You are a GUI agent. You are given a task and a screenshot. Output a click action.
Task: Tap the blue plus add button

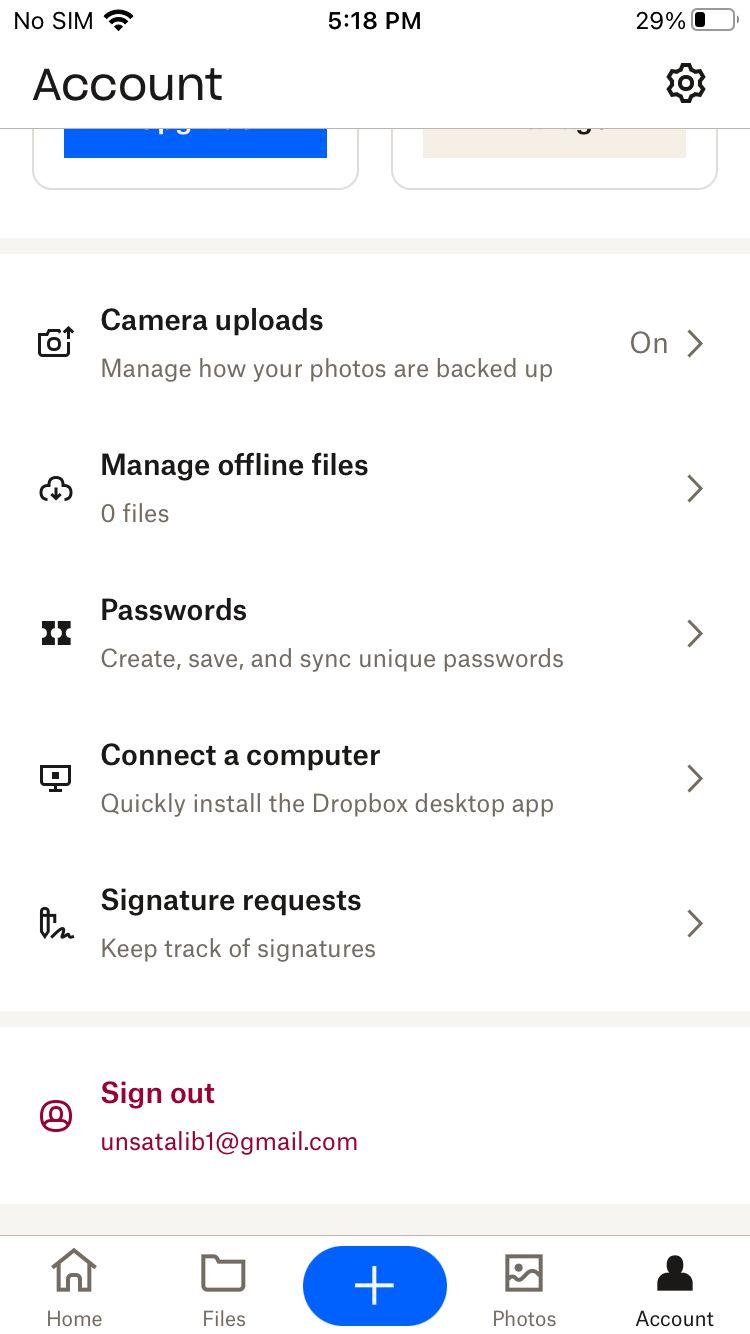[x=375, y=1286]
